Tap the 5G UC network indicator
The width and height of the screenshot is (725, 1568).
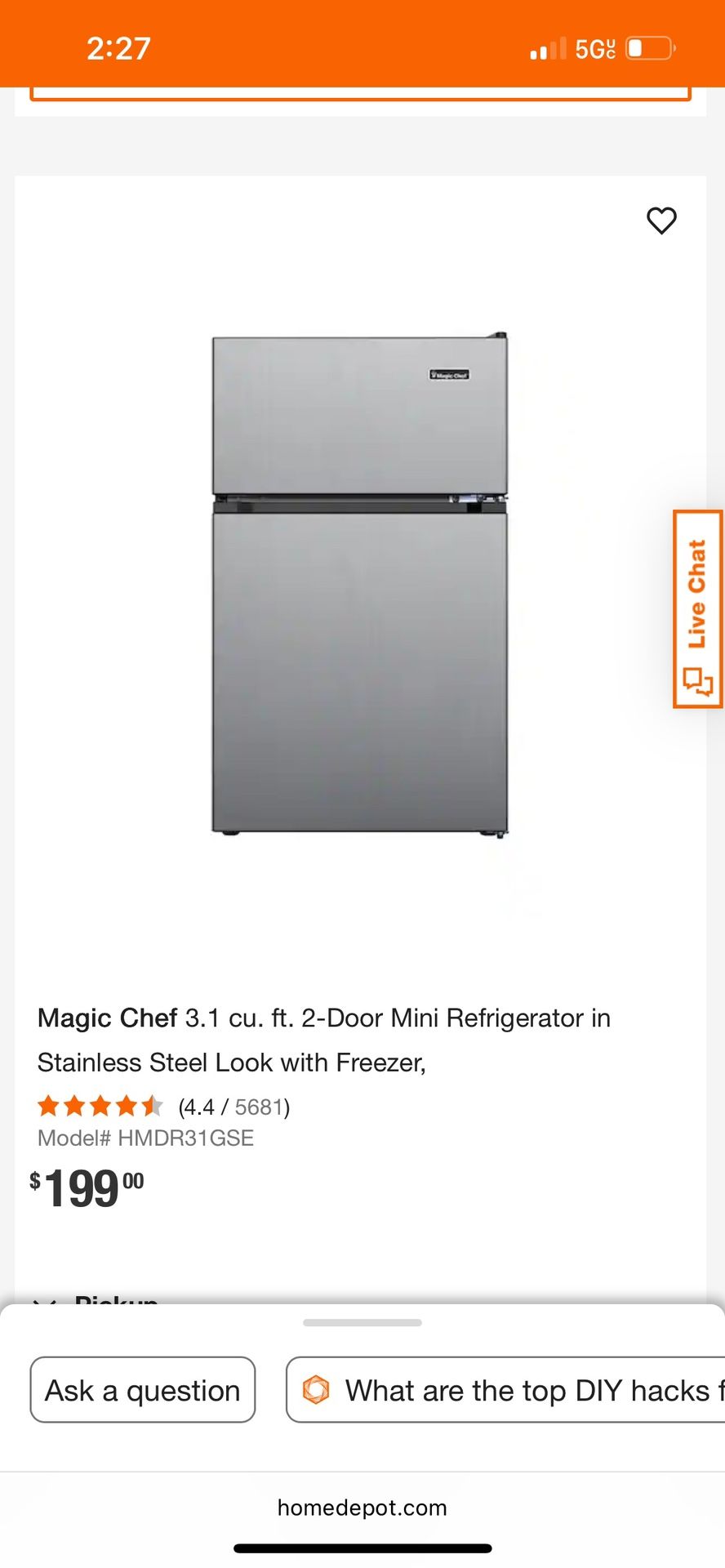click(x=596, y=47)
